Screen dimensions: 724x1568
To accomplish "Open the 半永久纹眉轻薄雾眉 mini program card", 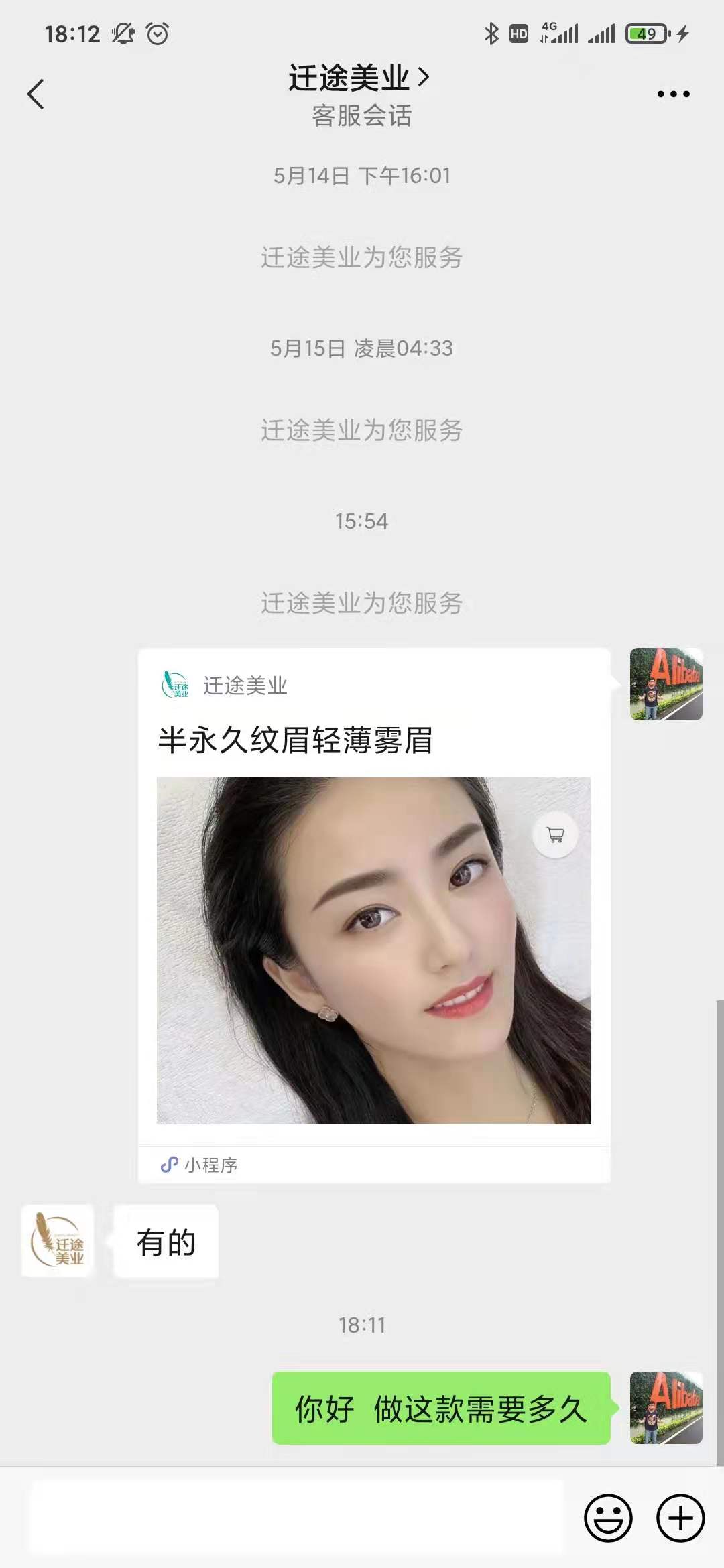I will click(374, 915).
